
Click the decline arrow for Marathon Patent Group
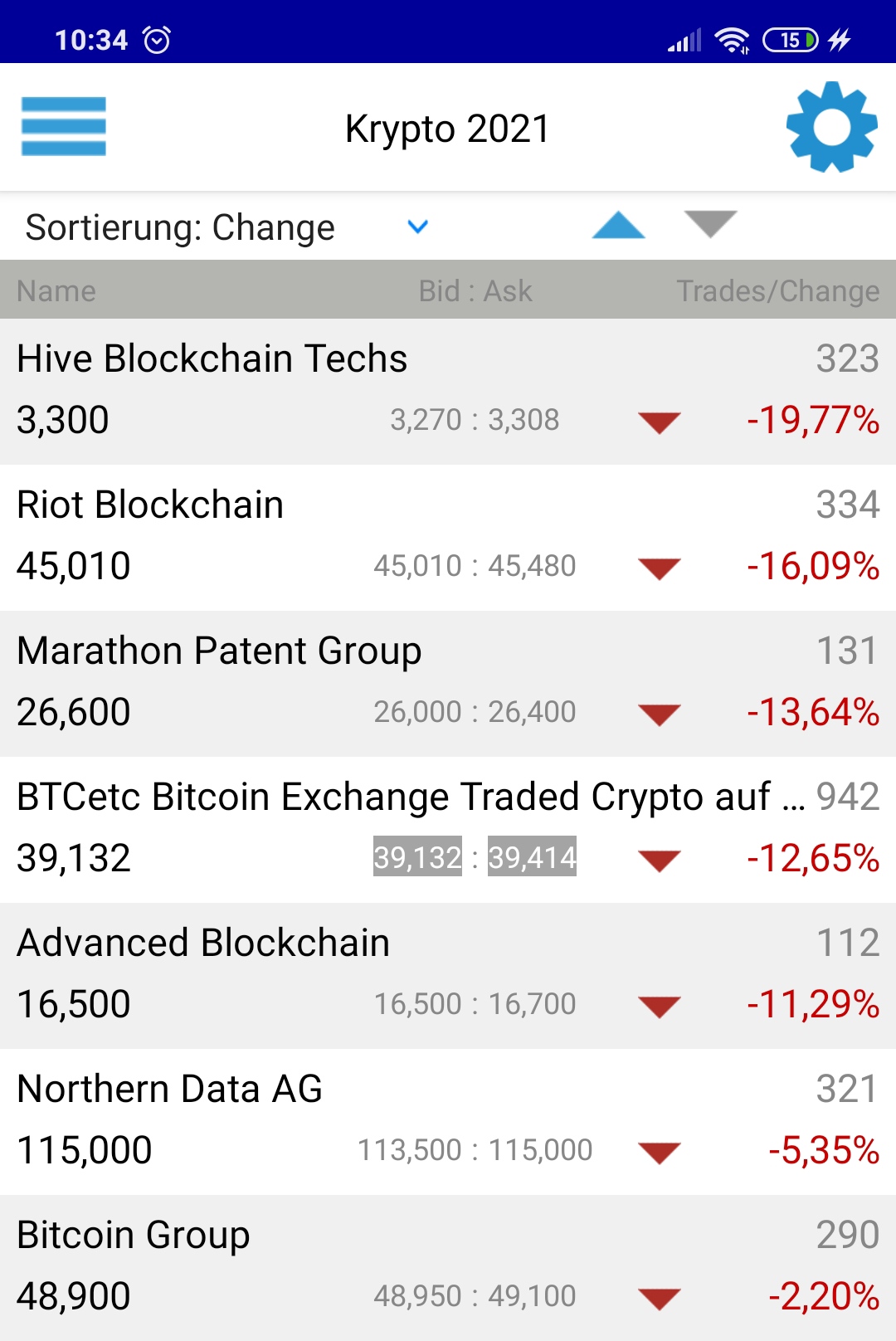(x=658, y=712)
